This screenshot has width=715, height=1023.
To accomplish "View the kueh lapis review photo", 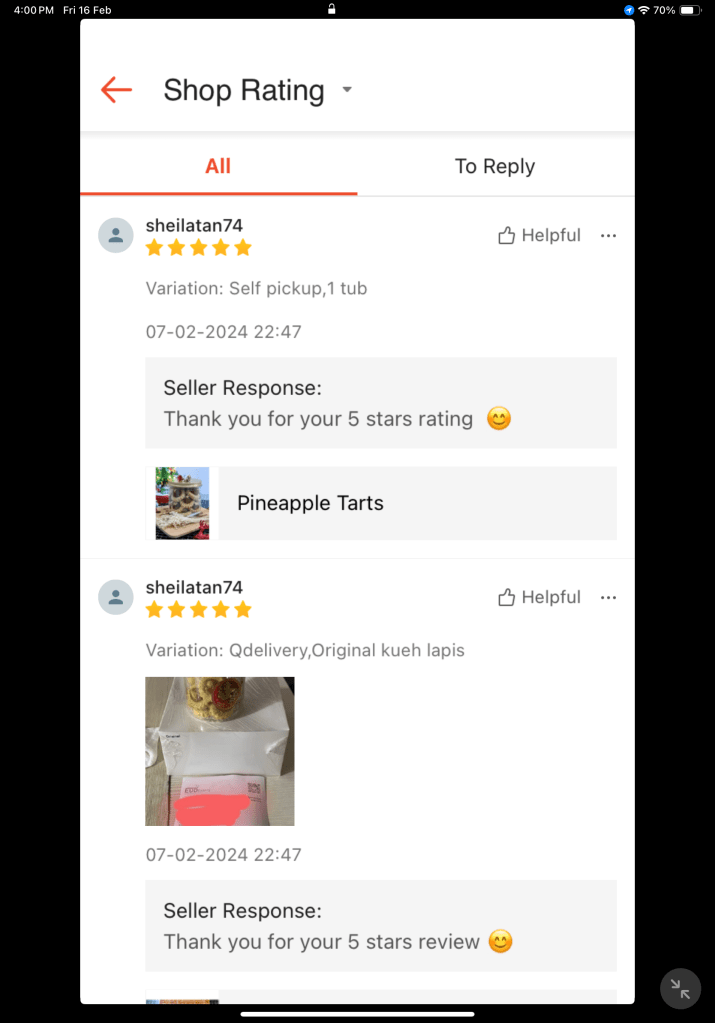I will [220, 751].
